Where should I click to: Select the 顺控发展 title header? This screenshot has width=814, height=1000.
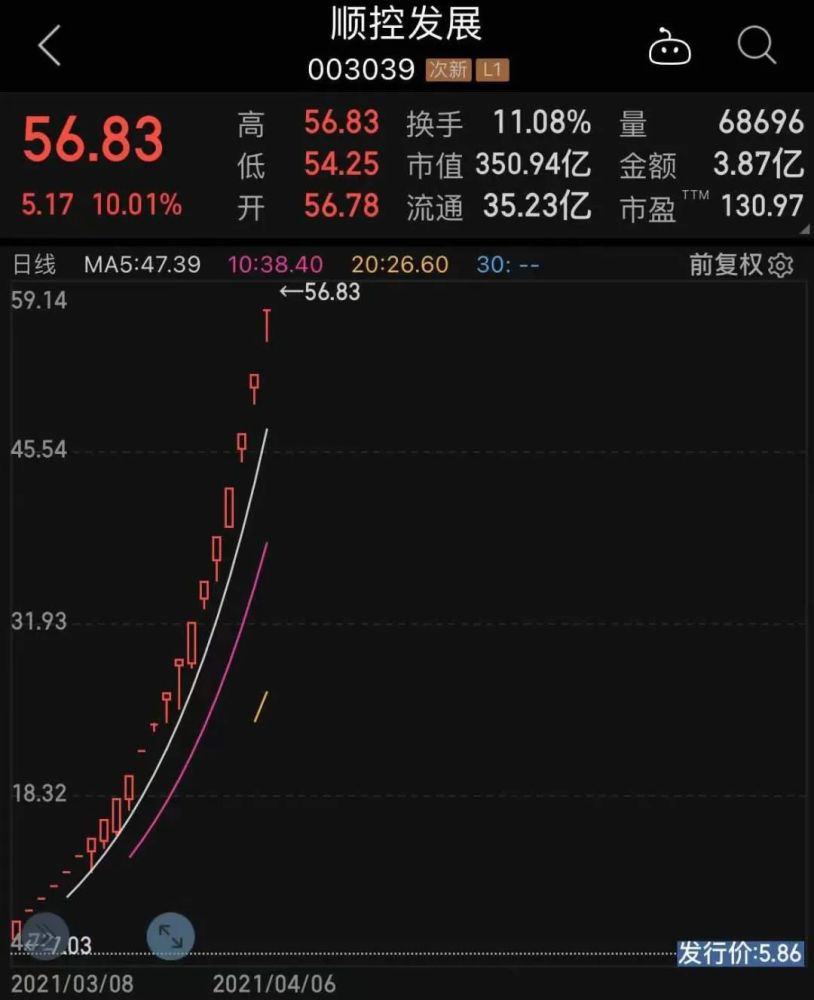(406, 24)
